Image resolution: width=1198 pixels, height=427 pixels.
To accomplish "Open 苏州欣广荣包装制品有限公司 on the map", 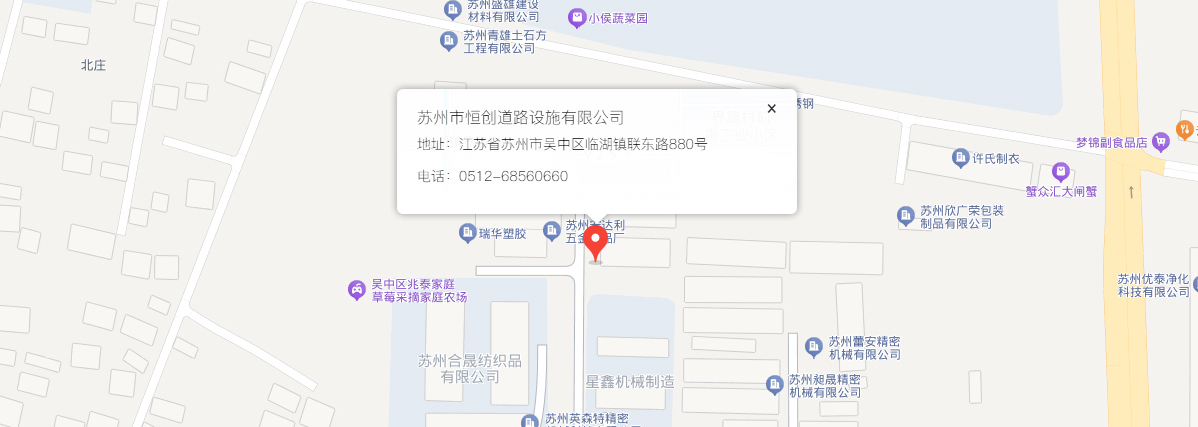I will [x=906, y=215].
